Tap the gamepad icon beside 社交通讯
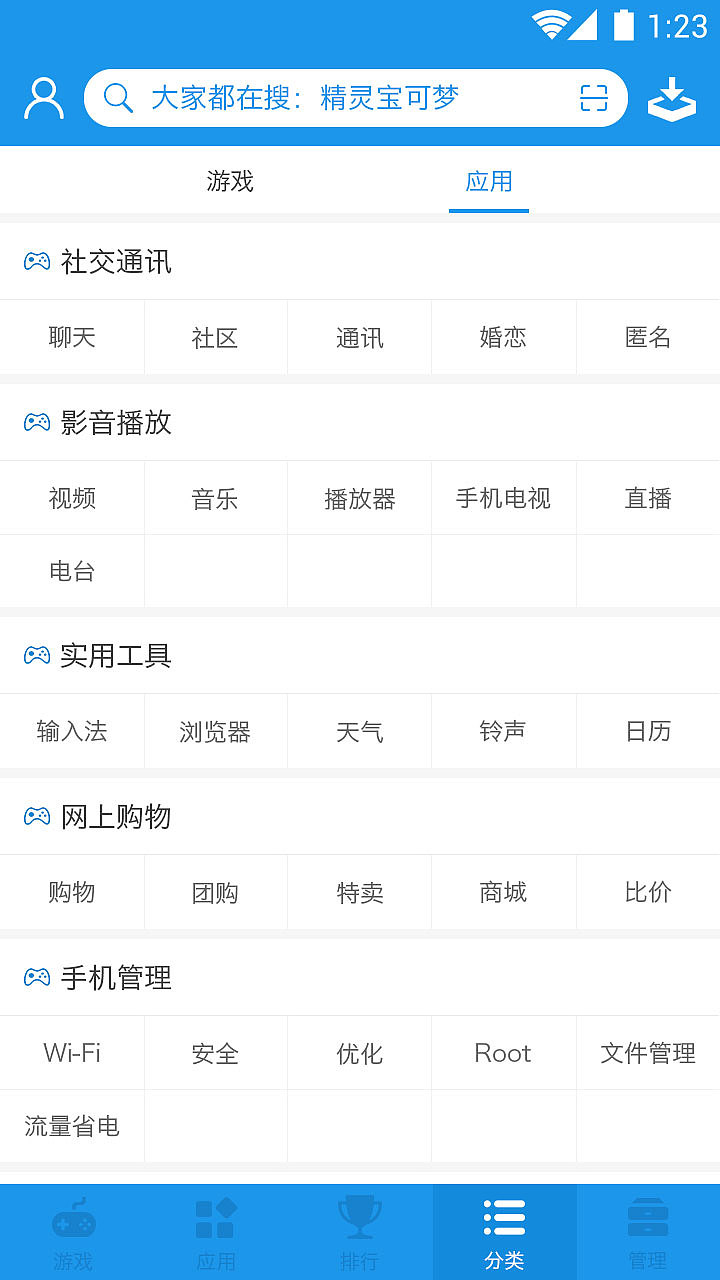Screen dimensions: 720x1280 pyautogui.click(x=37, y=262)
